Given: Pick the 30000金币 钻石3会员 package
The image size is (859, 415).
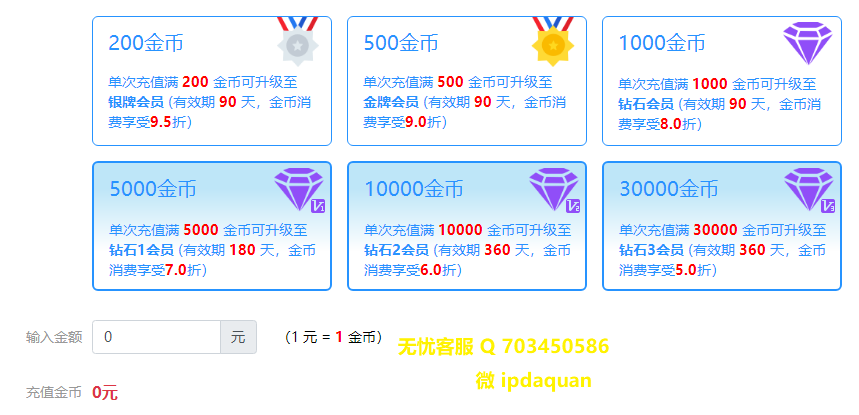Looking at the screenshot, I should (722, 227).
